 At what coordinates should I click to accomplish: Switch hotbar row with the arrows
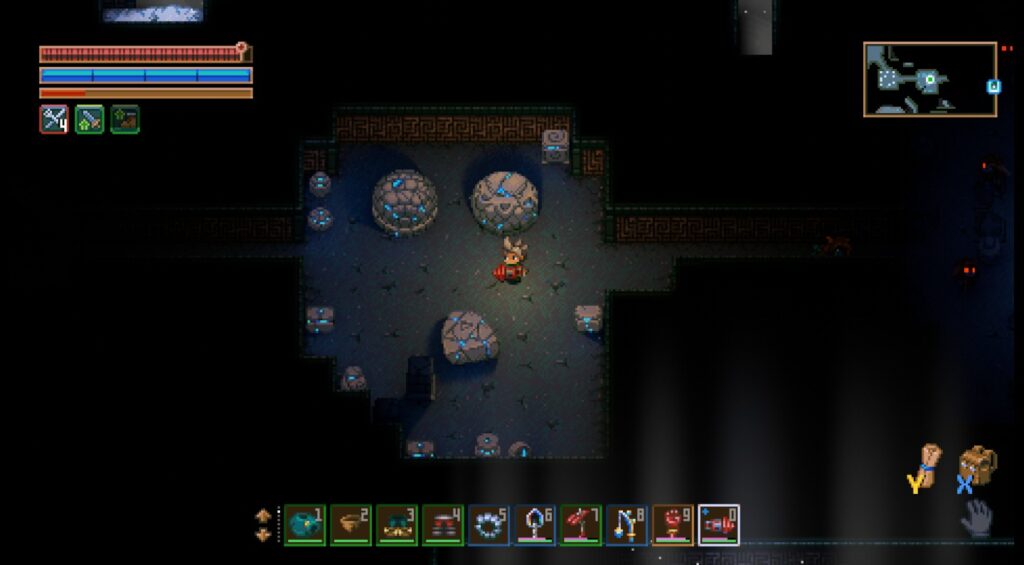point(263,525)
